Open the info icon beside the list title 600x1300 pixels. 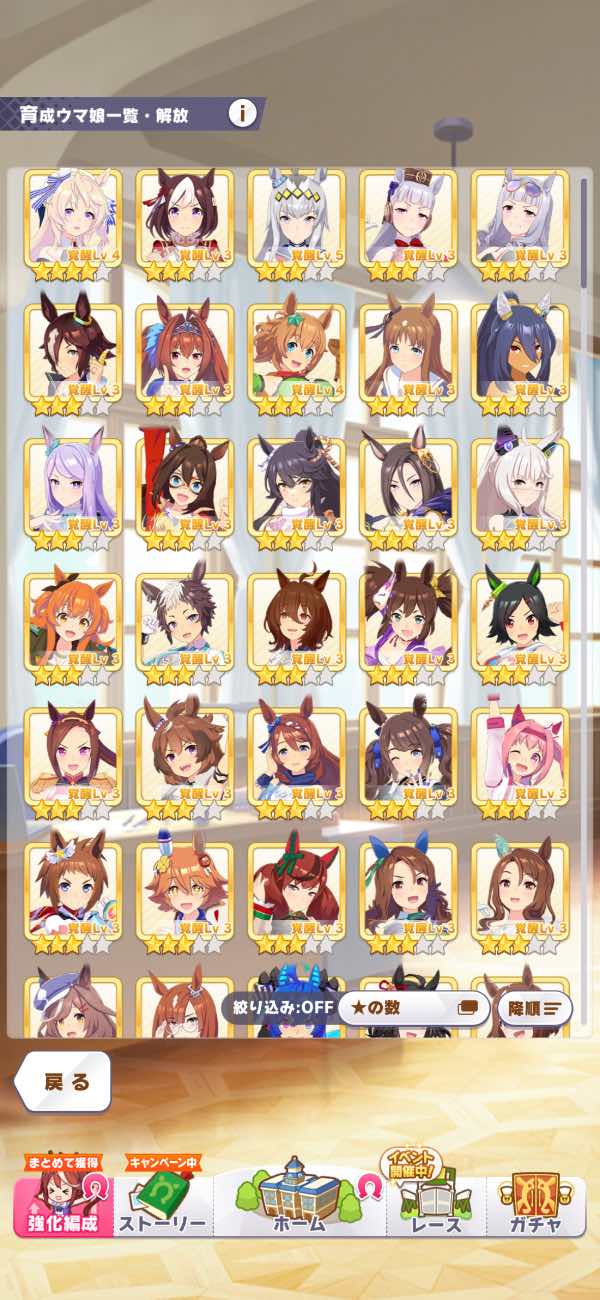(242, 113)
